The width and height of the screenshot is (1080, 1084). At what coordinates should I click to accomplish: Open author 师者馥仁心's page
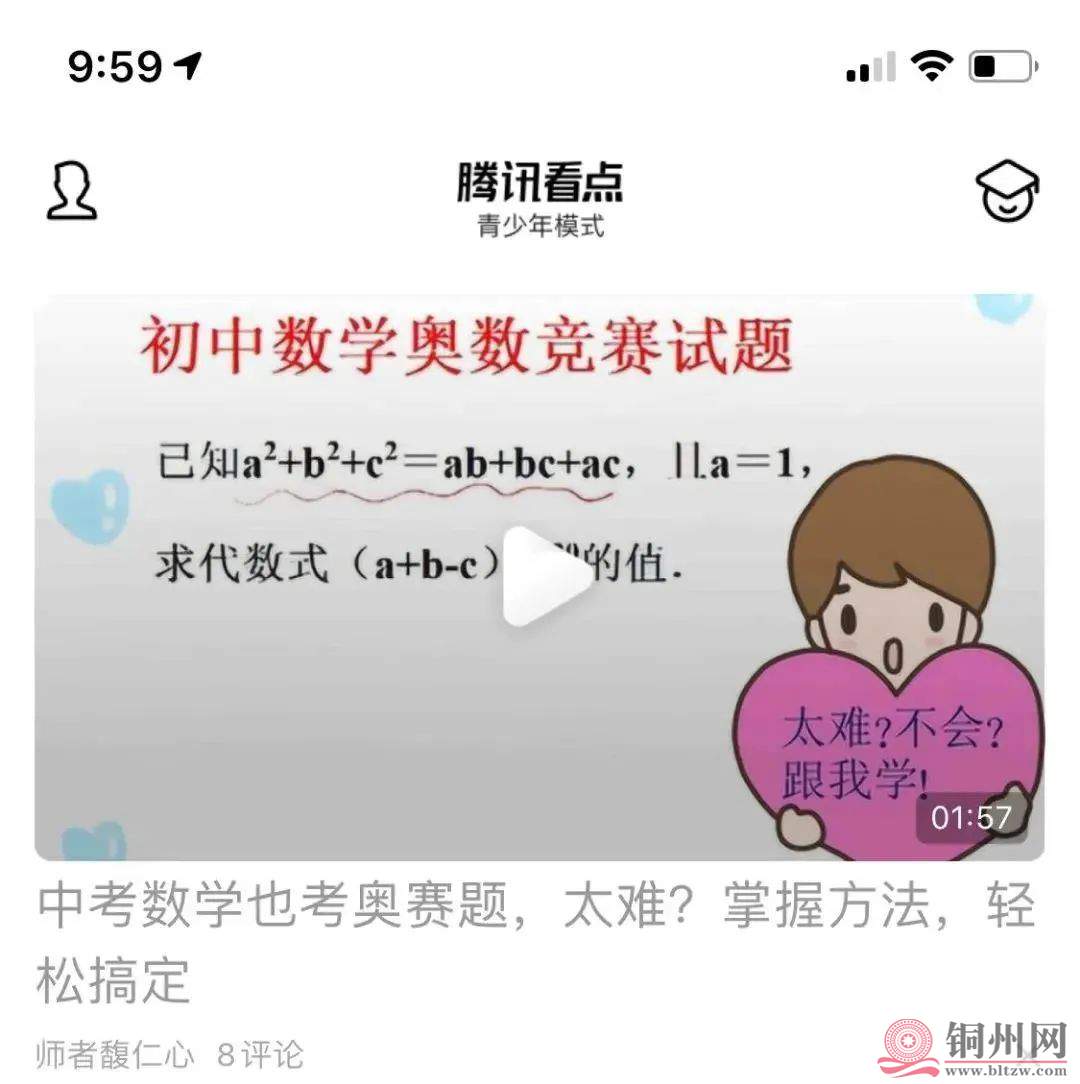114,1054
